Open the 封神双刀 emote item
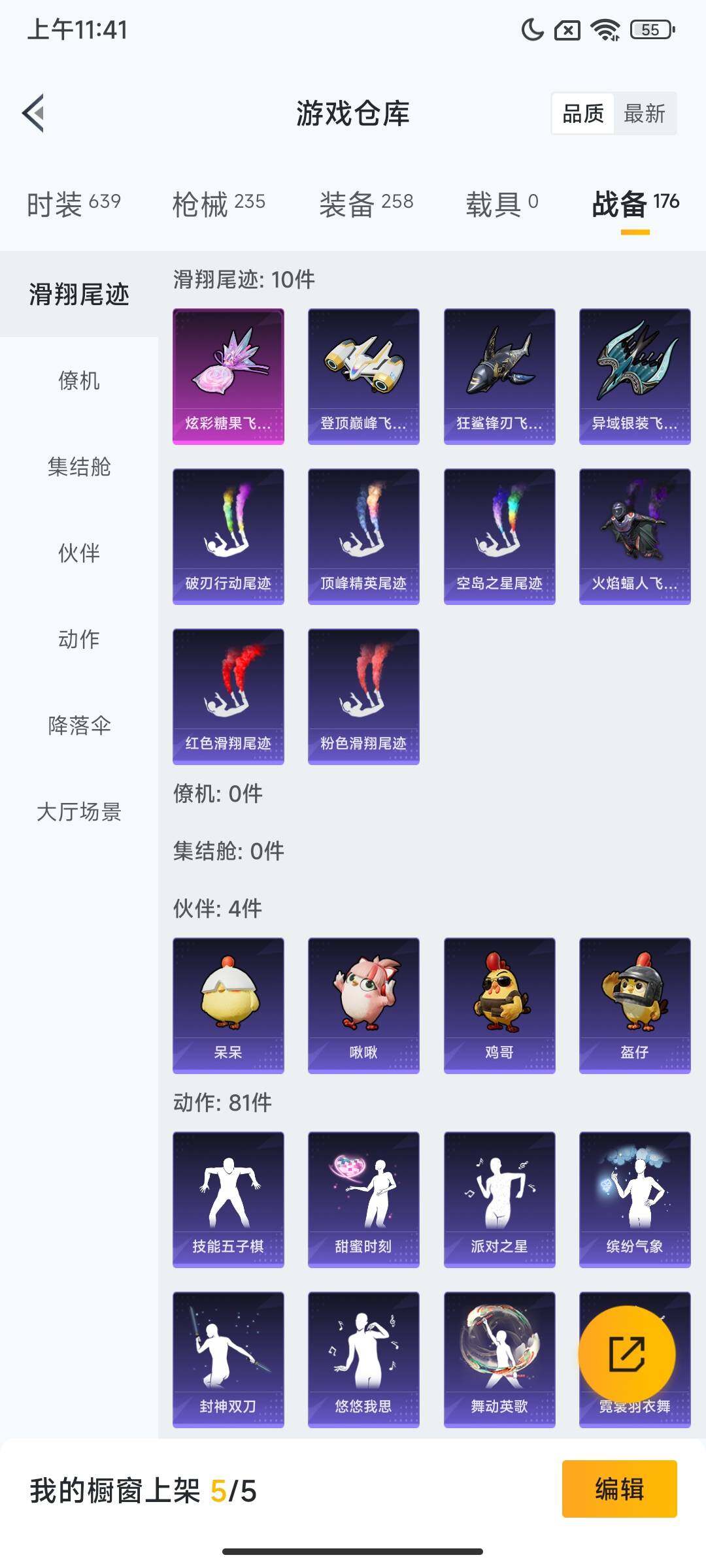The height and width of the screenshot is (1568, 706). tap(228, 1359)
